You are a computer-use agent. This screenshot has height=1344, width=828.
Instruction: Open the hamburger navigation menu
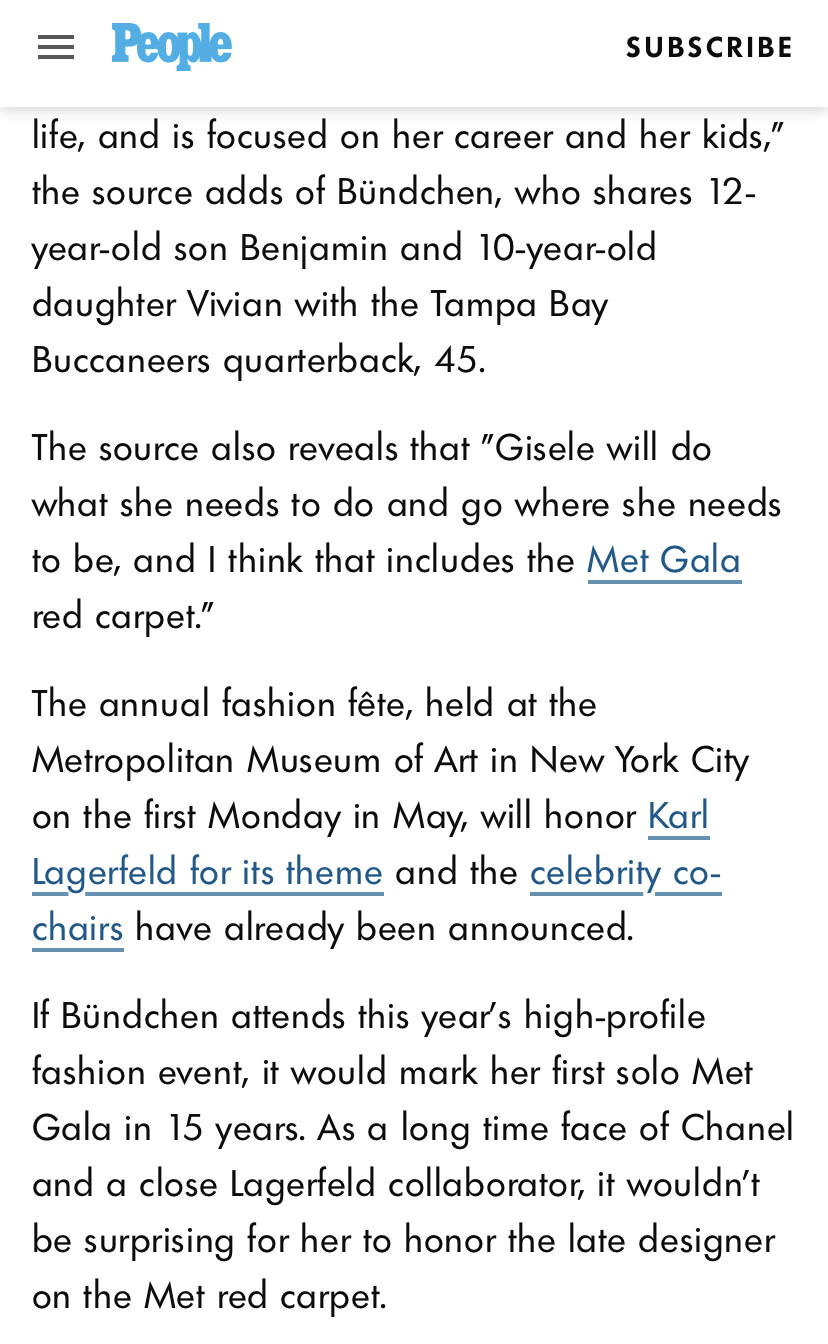click(56, 47)
